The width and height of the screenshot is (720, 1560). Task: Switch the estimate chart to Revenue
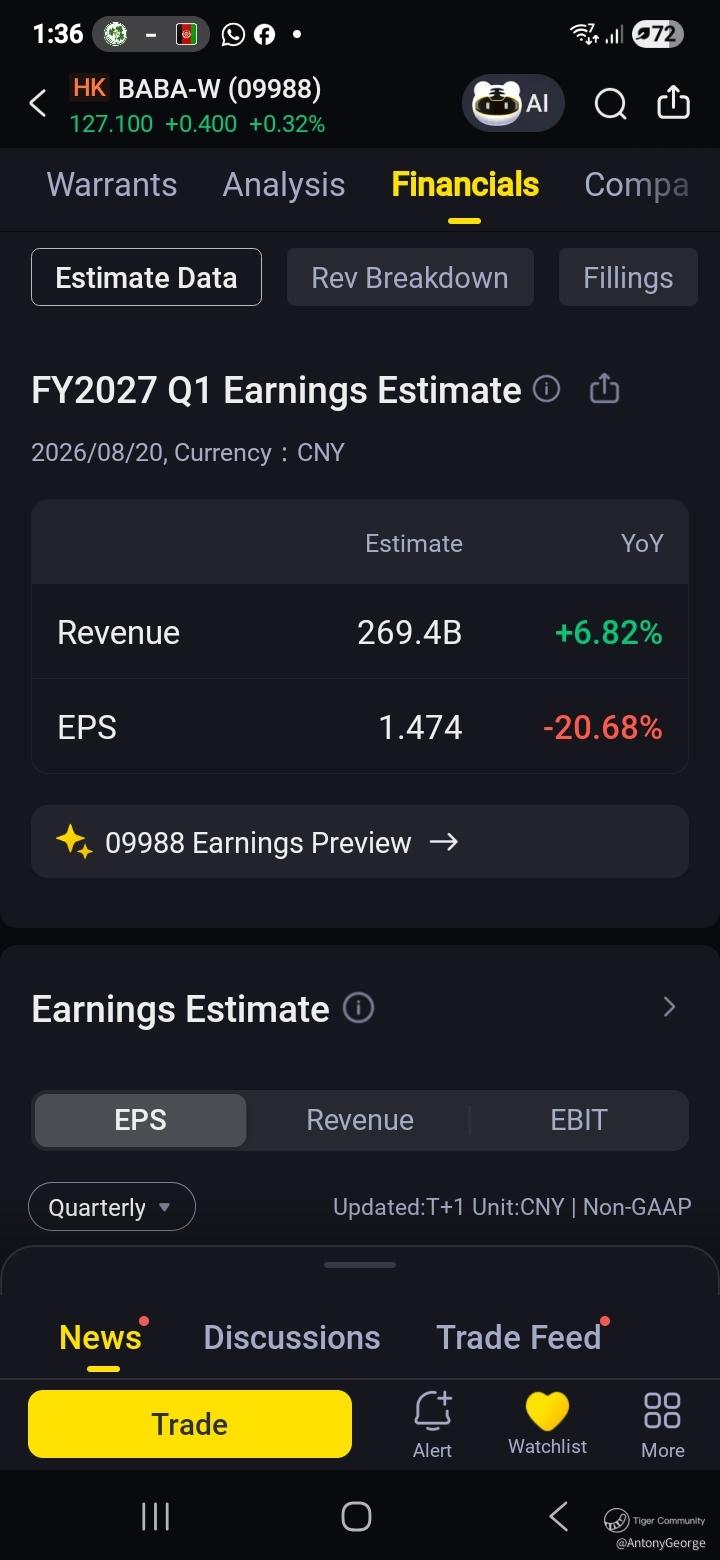(360, 1120)
